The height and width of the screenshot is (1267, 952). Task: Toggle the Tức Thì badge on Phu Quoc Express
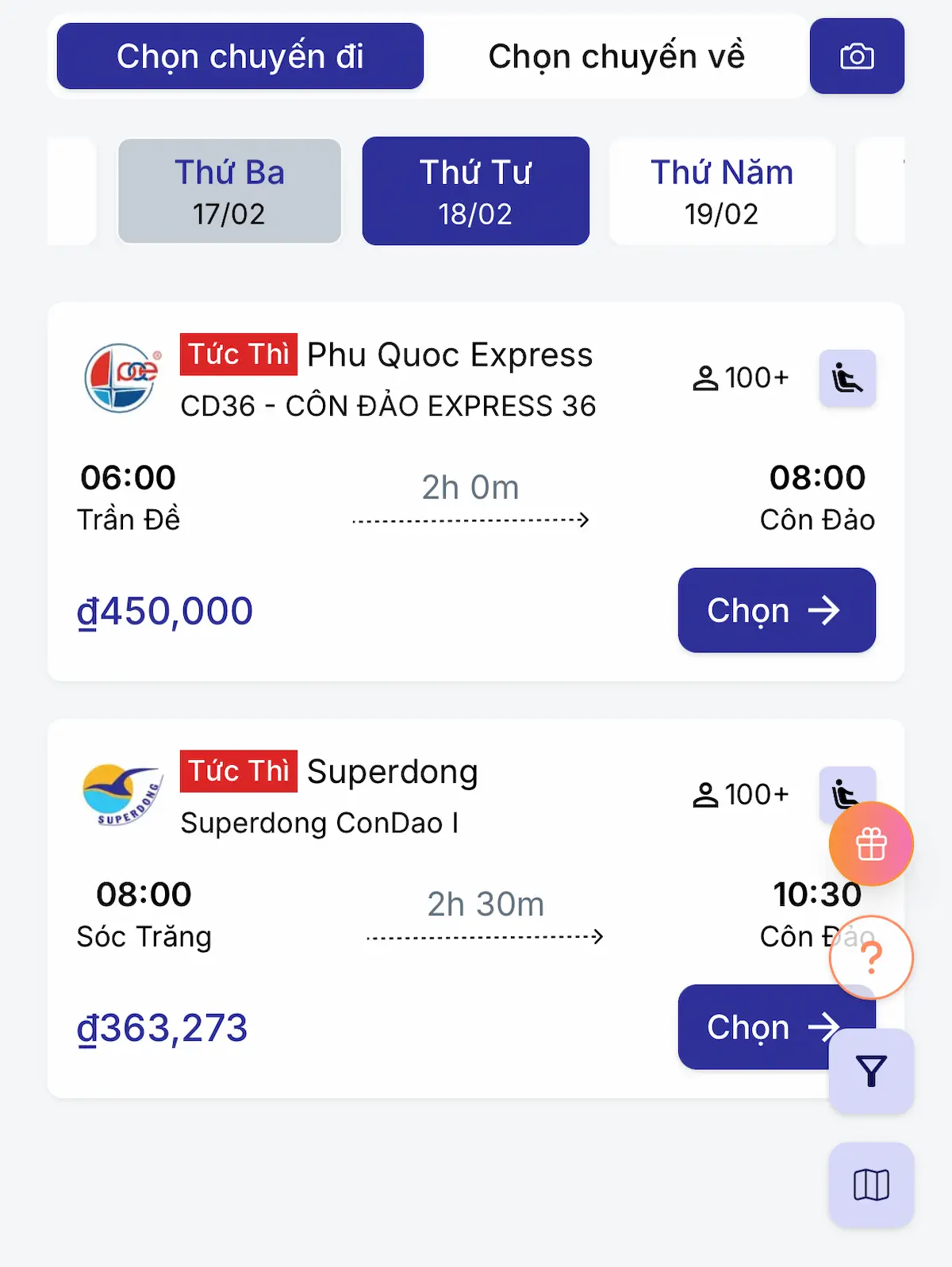238,355
